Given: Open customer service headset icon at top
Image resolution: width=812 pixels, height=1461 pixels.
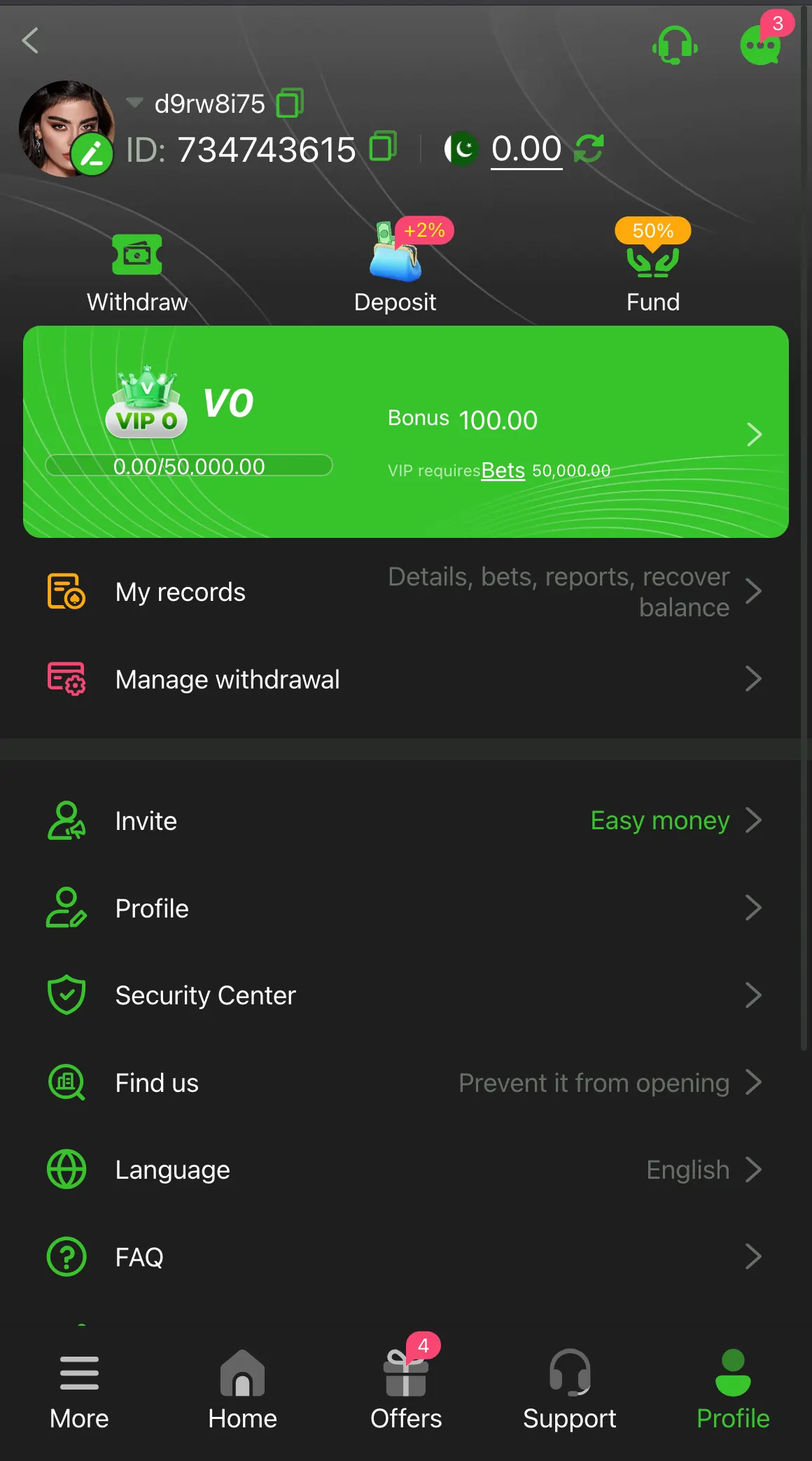Looking at the screenshot, I should point(675,46).
